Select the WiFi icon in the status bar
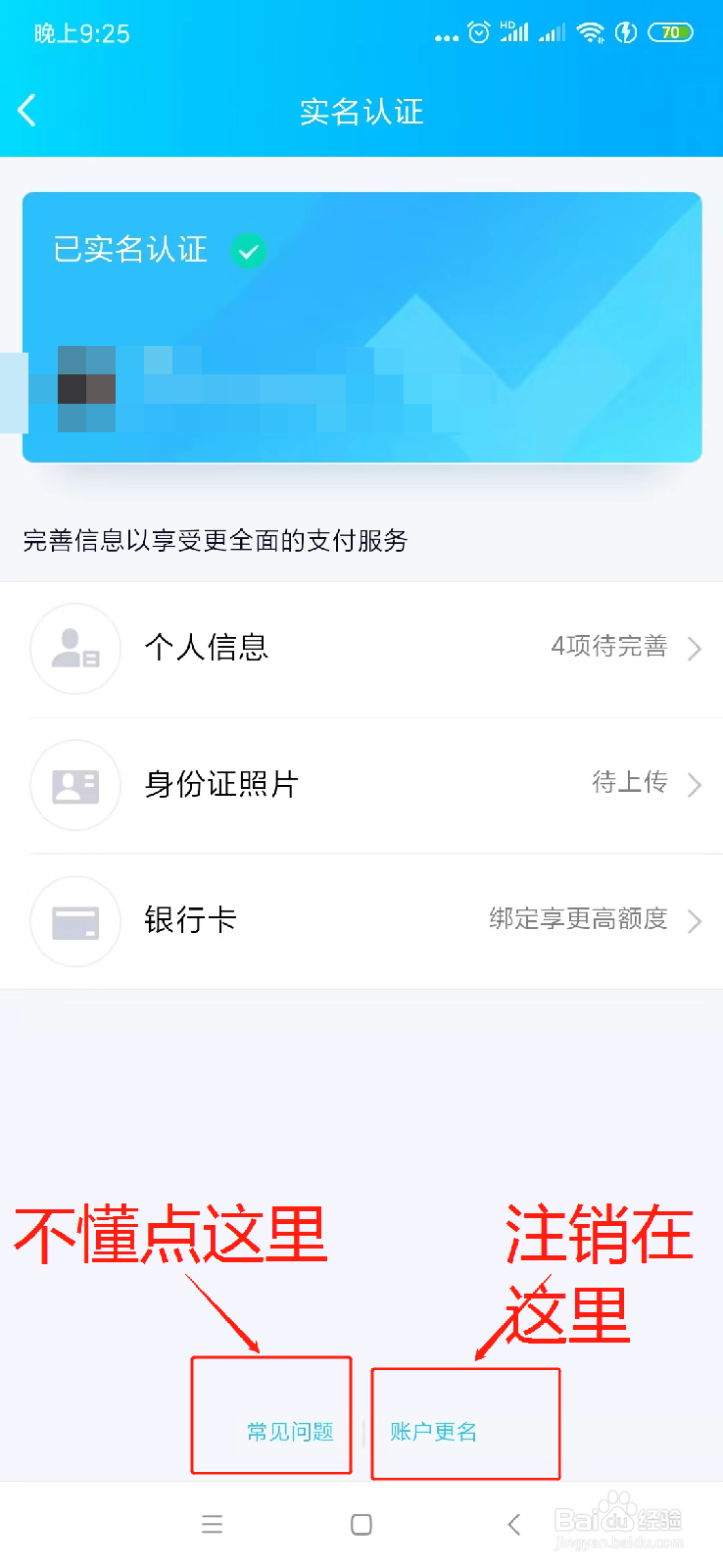 tap(591, 32)
